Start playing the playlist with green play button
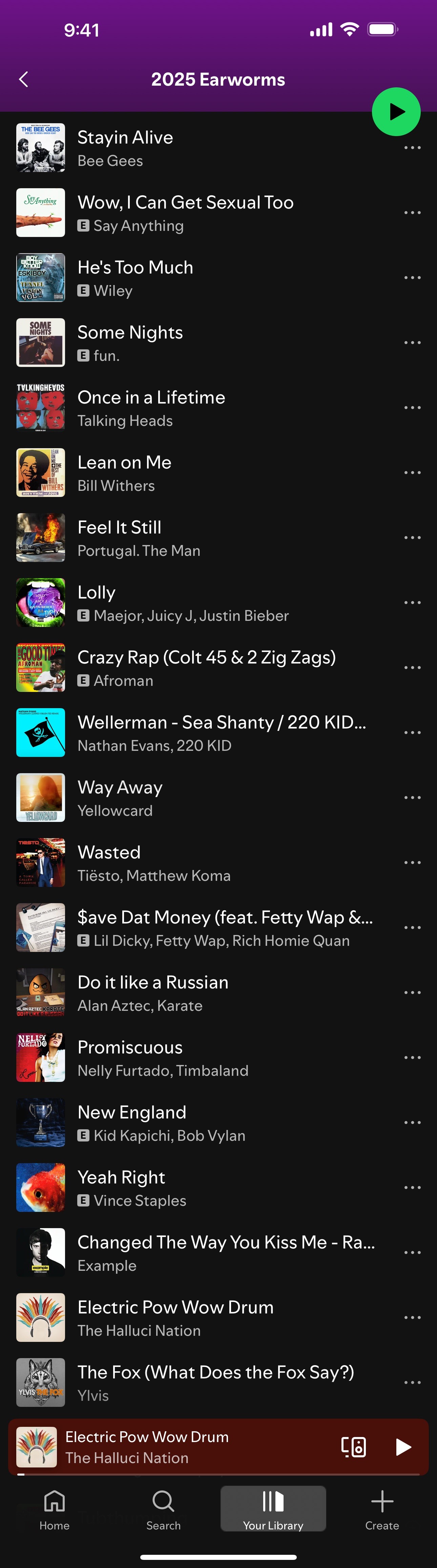The image size is (437, 1568). 396,112
